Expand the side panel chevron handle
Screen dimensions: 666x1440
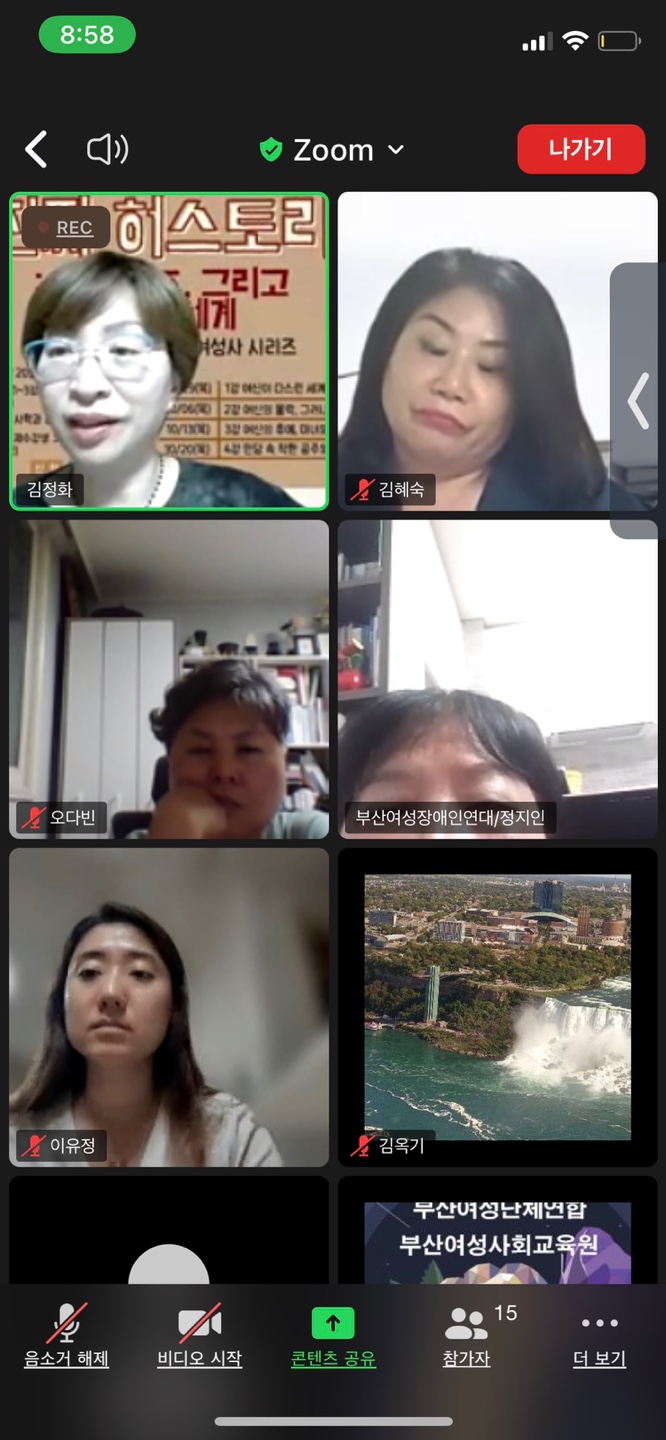639,401
